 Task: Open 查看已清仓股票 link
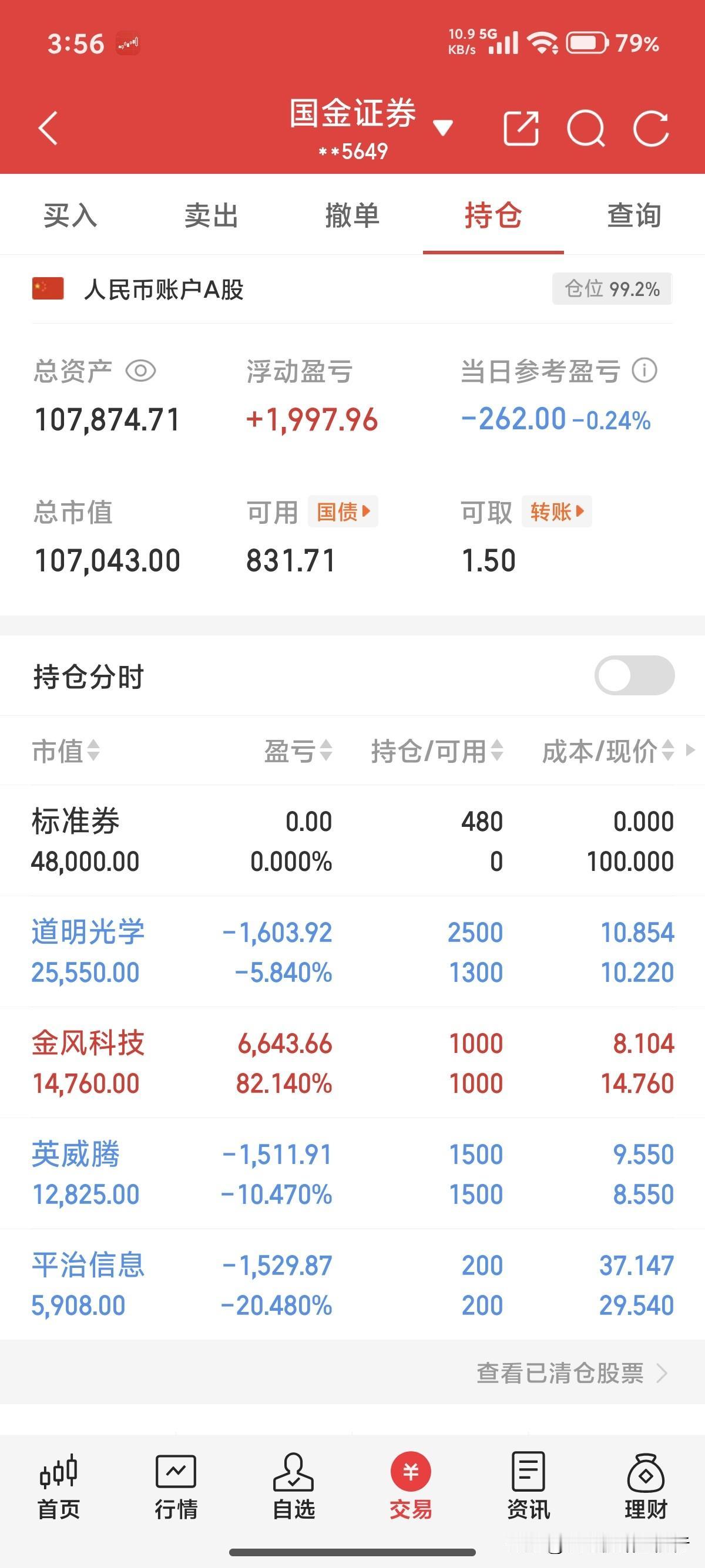[560, 1374]
